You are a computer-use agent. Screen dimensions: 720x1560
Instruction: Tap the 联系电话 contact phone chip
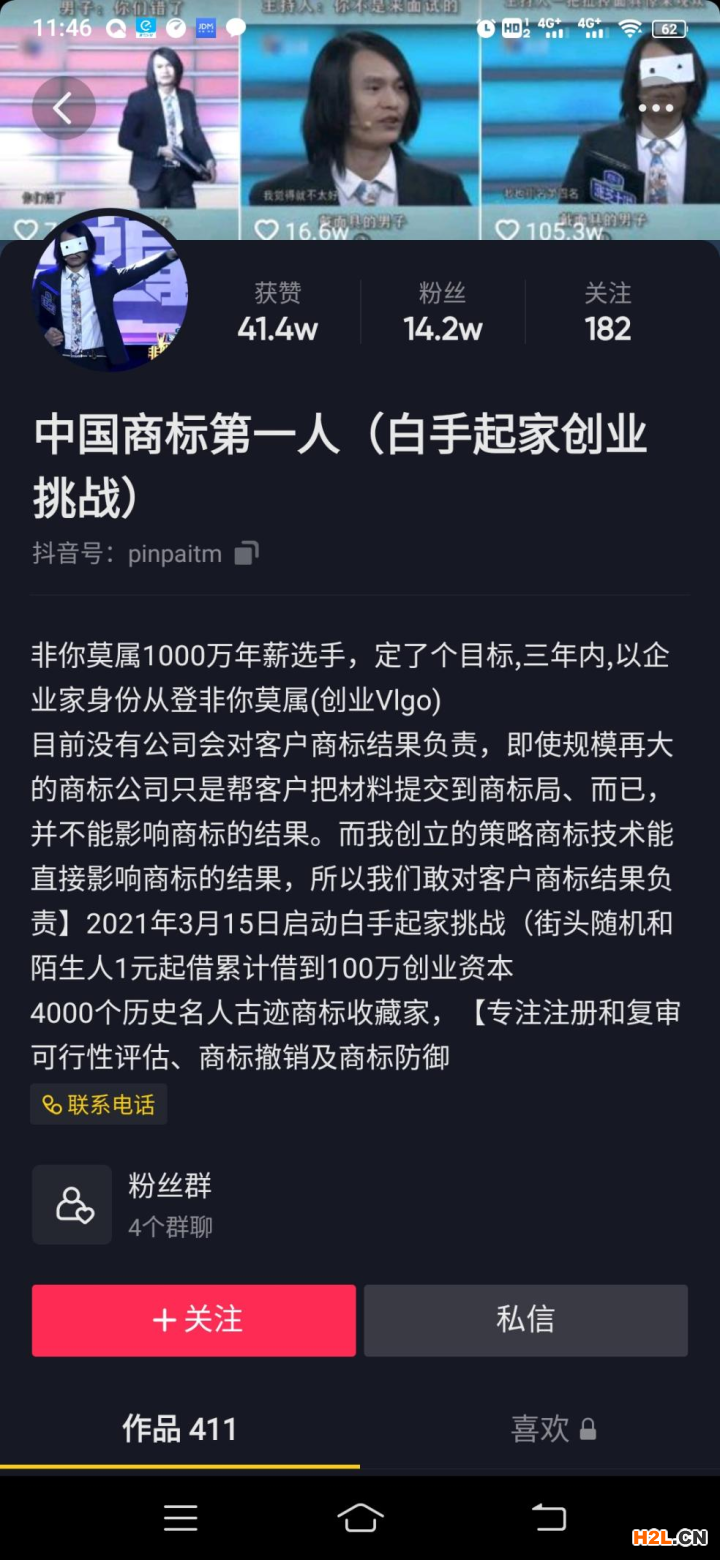coord(99,1105)
